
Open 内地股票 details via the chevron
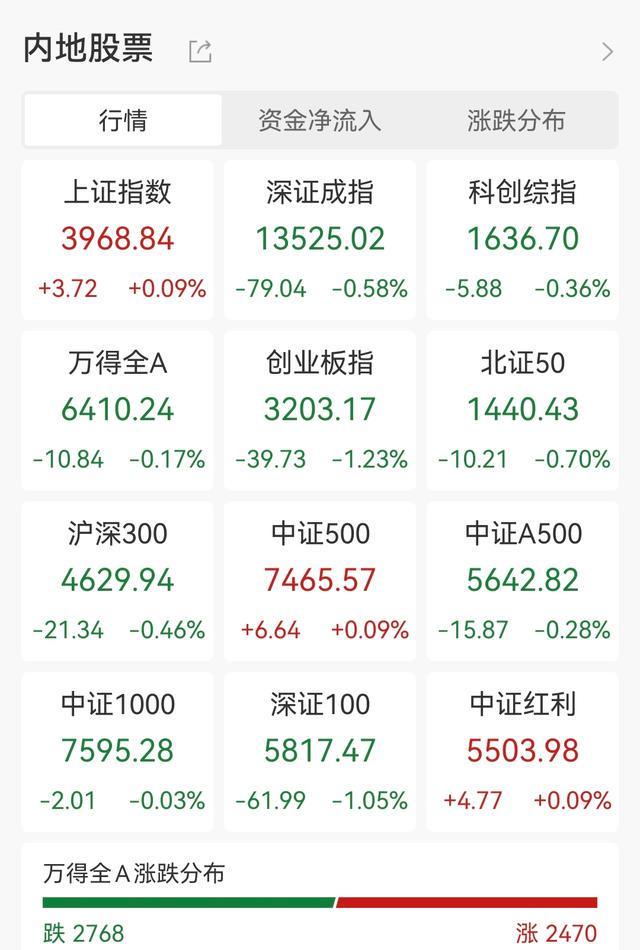click(607, 51)
